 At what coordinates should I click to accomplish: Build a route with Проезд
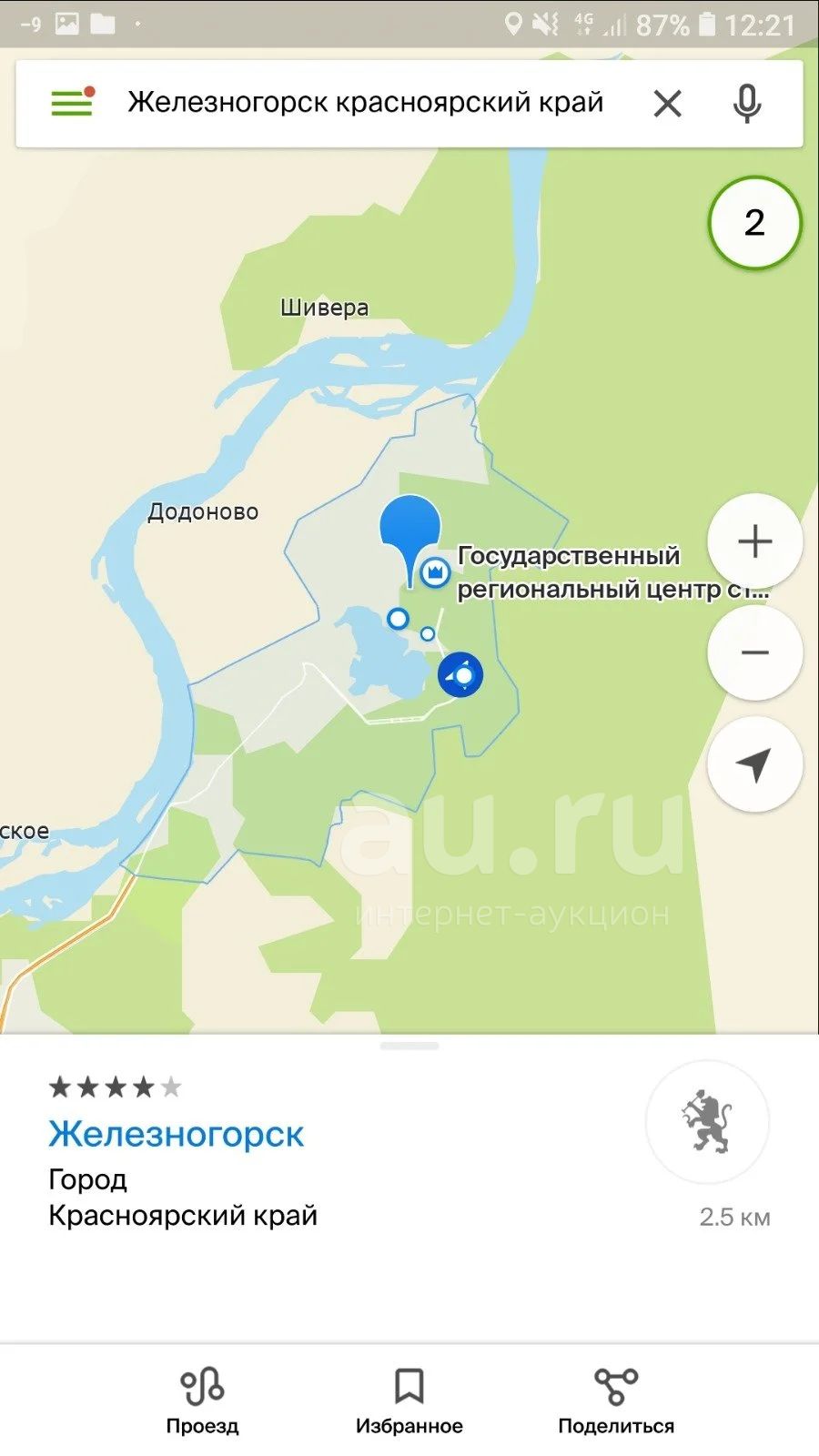[x=202, y=1401]
